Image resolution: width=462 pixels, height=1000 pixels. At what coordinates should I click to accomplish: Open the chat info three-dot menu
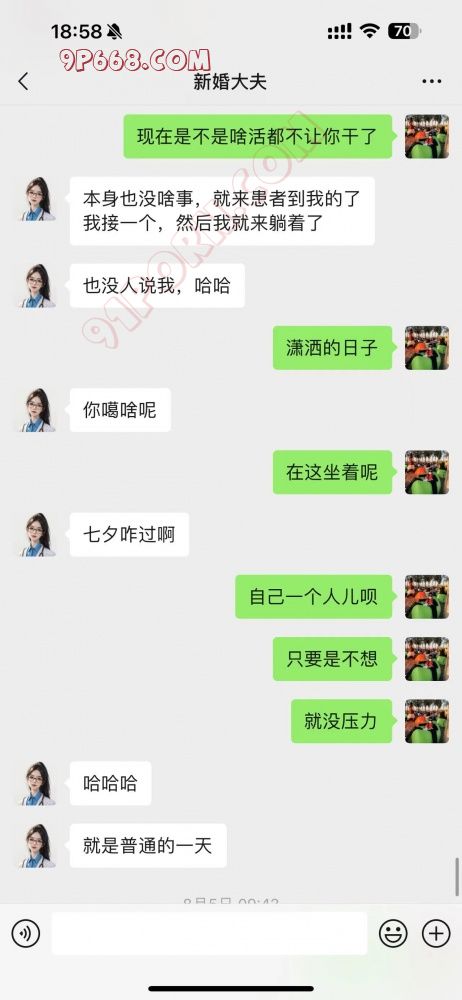click(432, 82)
